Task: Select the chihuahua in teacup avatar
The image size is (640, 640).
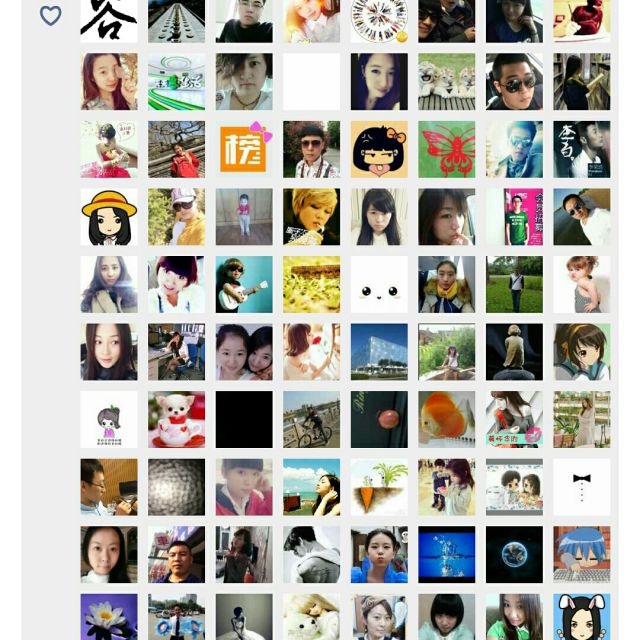Action: (x=176, y=419)
